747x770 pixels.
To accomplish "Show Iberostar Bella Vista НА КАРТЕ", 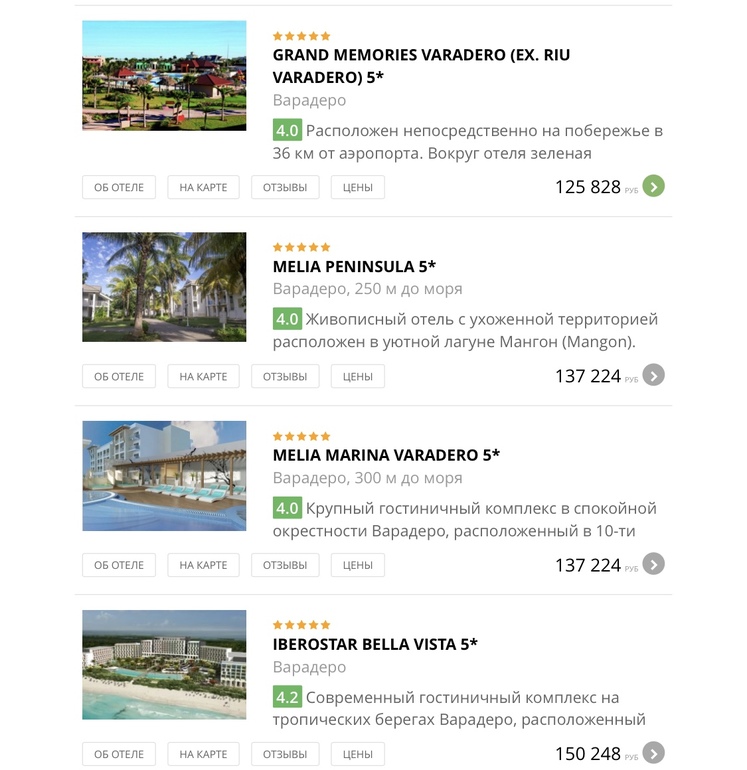I will tap(203, 754).
